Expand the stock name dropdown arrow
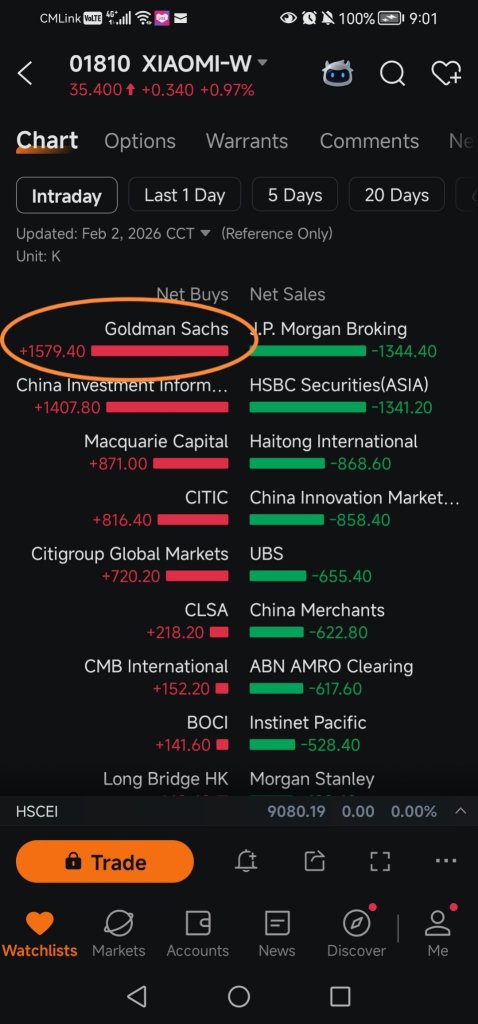This screenshot has height=1024, width=478. coord(263,63)
